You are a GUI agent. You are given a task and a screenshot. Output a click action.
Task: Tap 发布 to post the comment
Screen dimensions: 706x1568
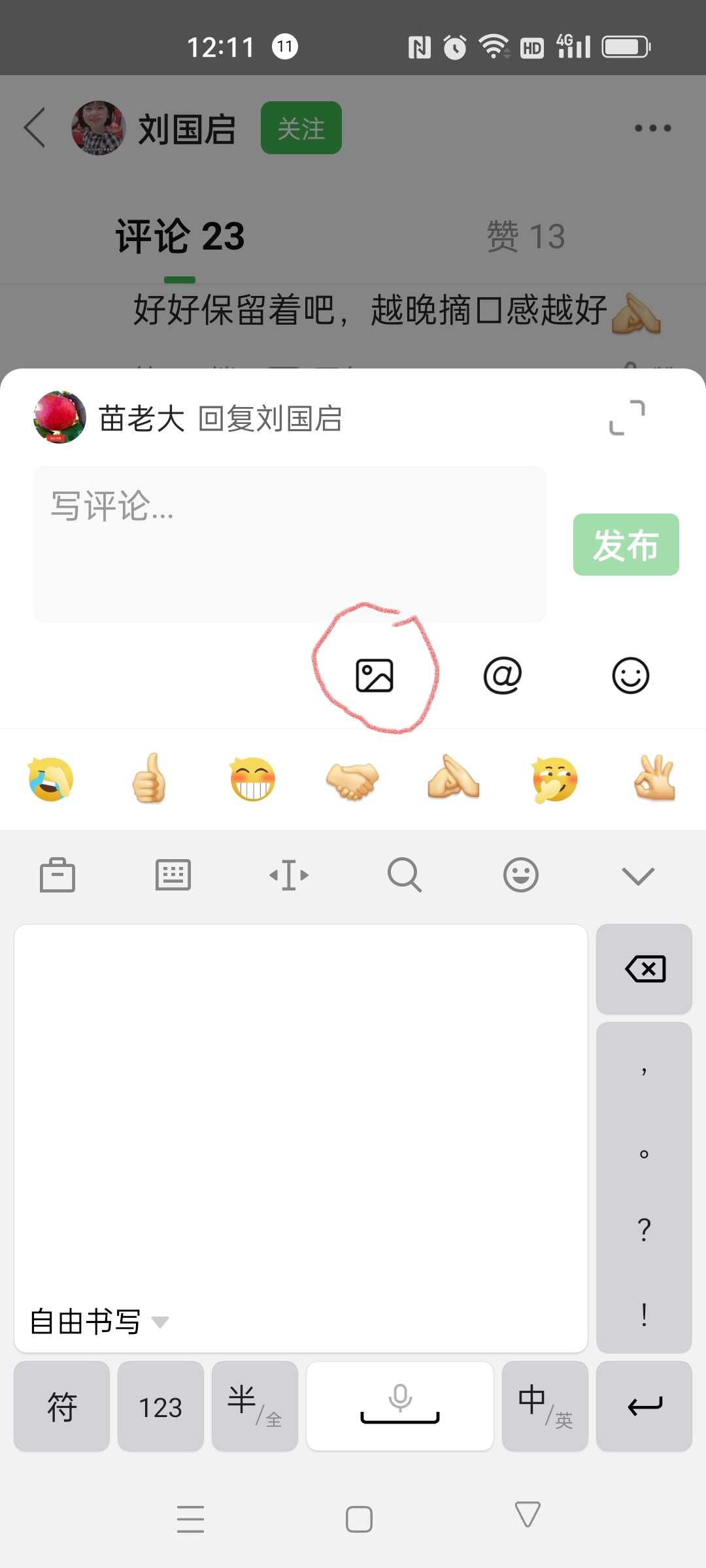pyautogui.click(x=626, y=545)
